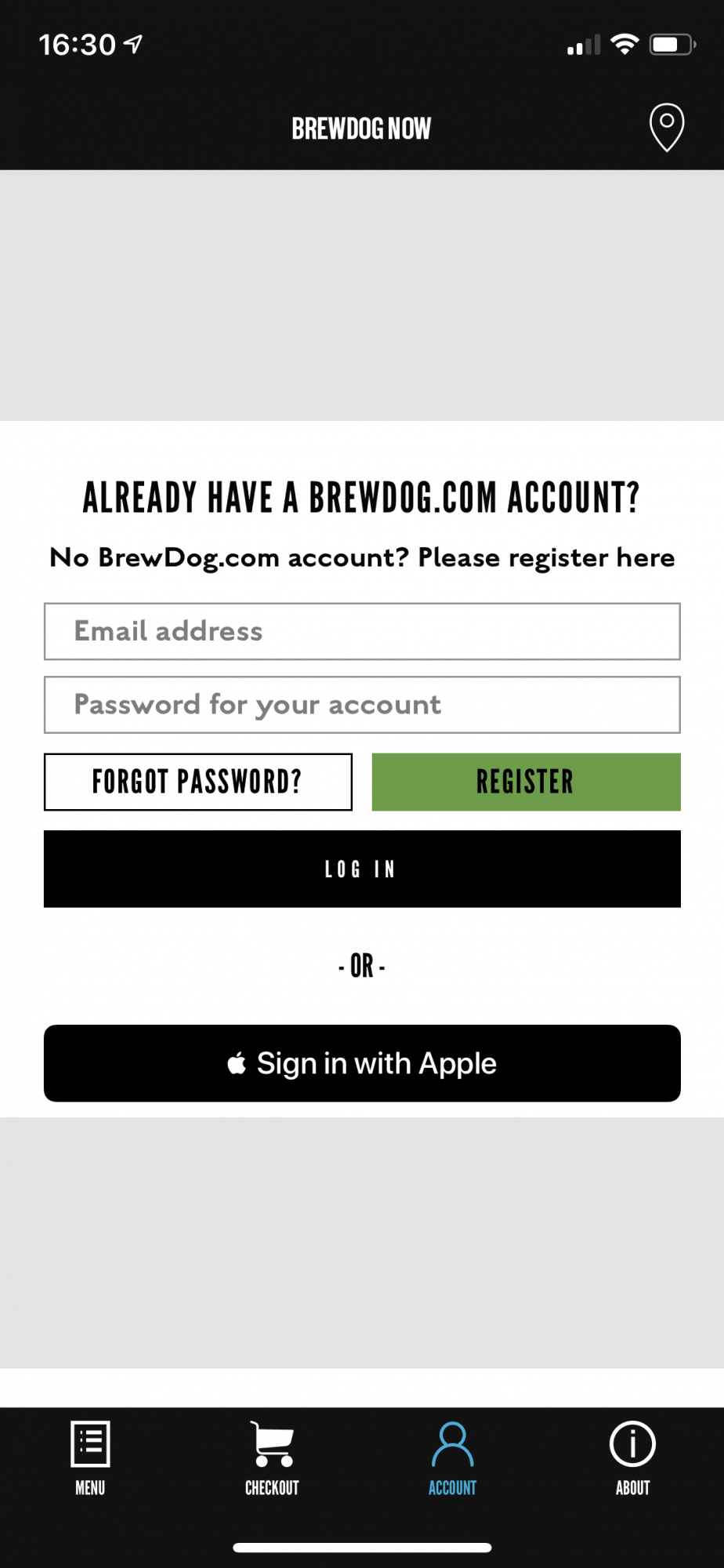Hit the green Register button
Screen dimensions: 724x1568
[526, 782]
